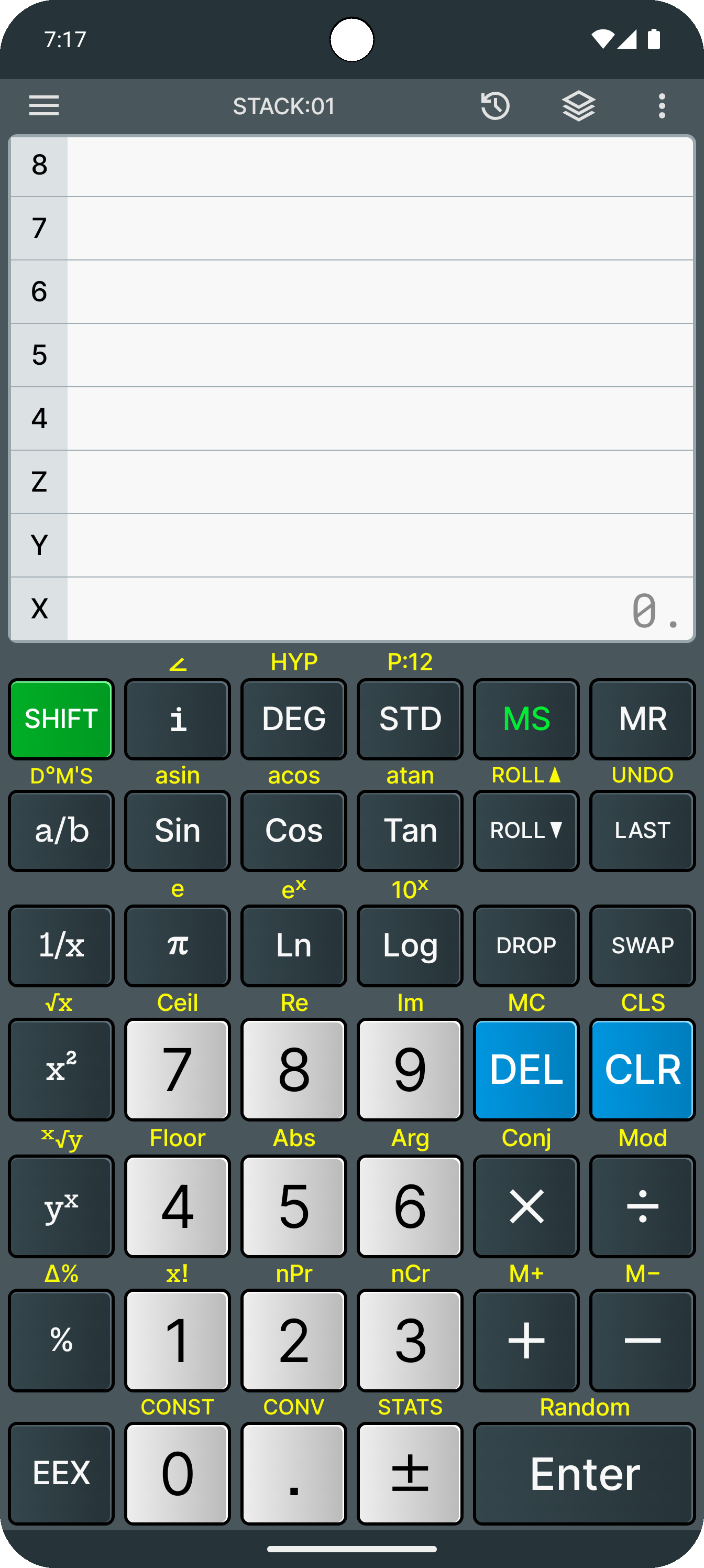Screen dimensions: 704x1568
Task: Open the overflow menu
Action: point(662,106)
